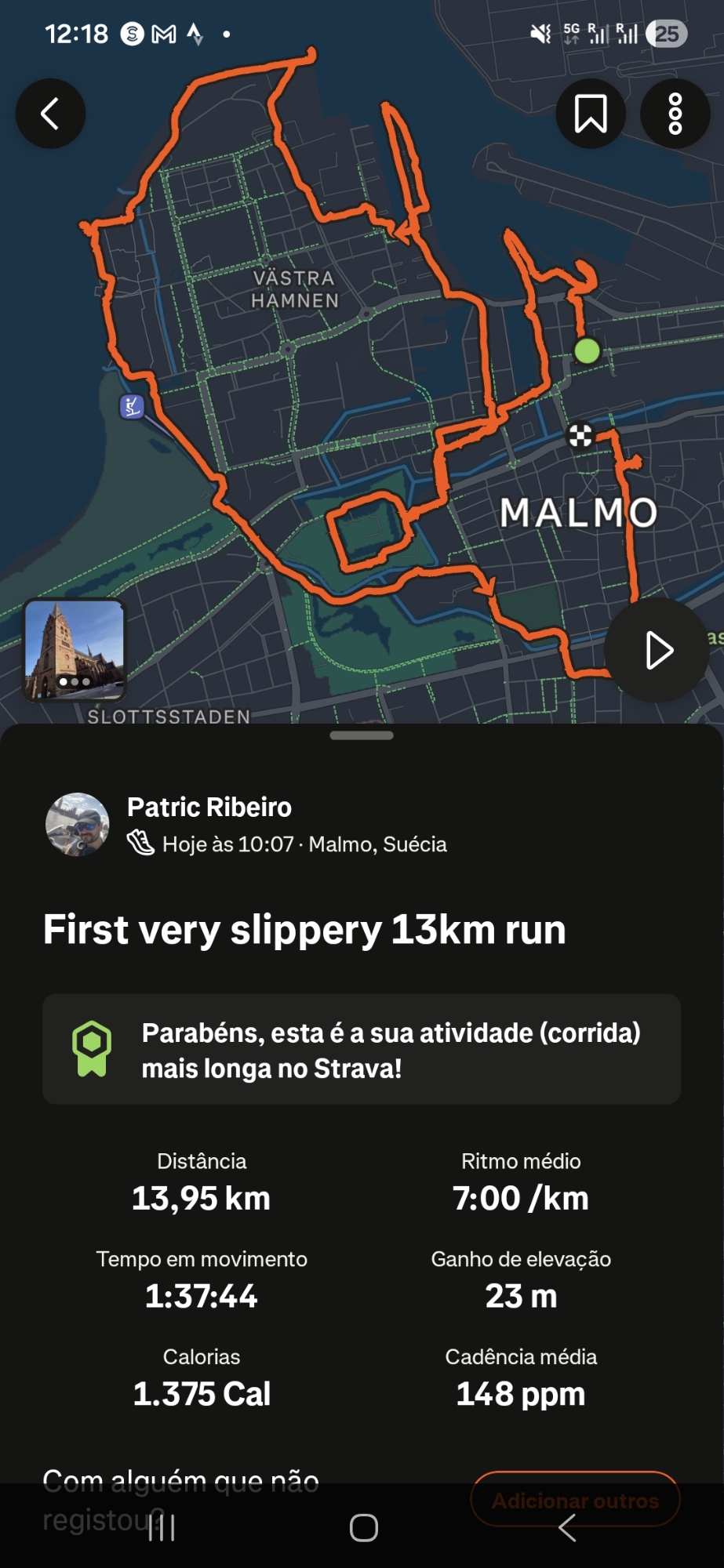Tap the longest run achievement banner

pyautogui.click(x=362, y=1049)
